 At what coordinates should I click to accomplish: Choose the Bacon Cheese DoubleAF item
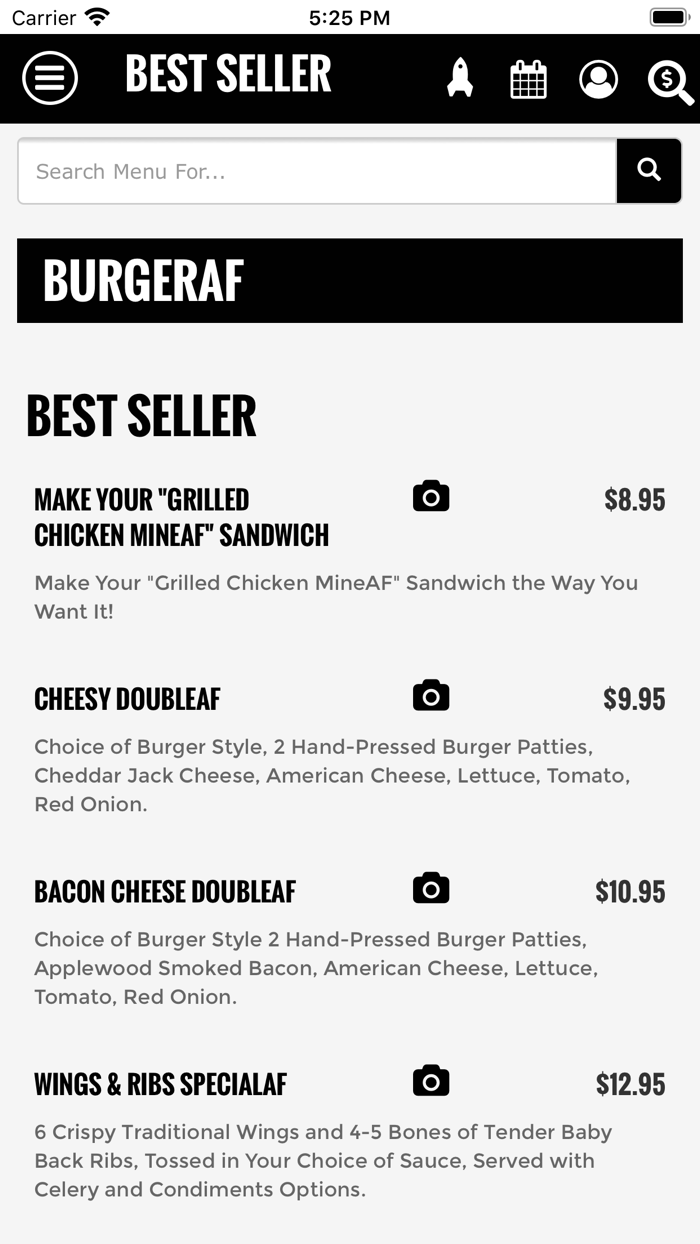165,892
